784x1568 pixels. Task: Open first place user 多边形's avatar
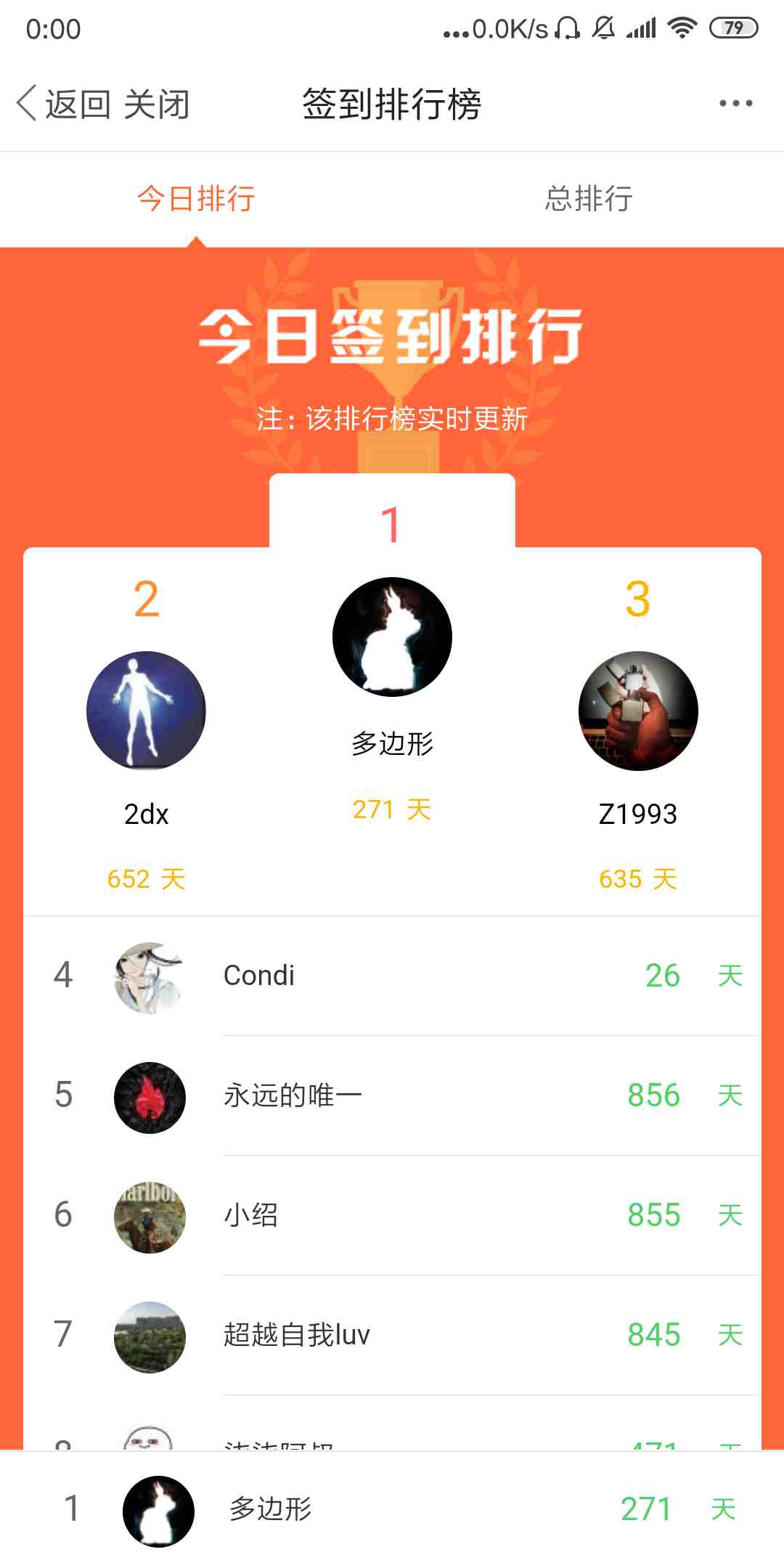[392, 637]
